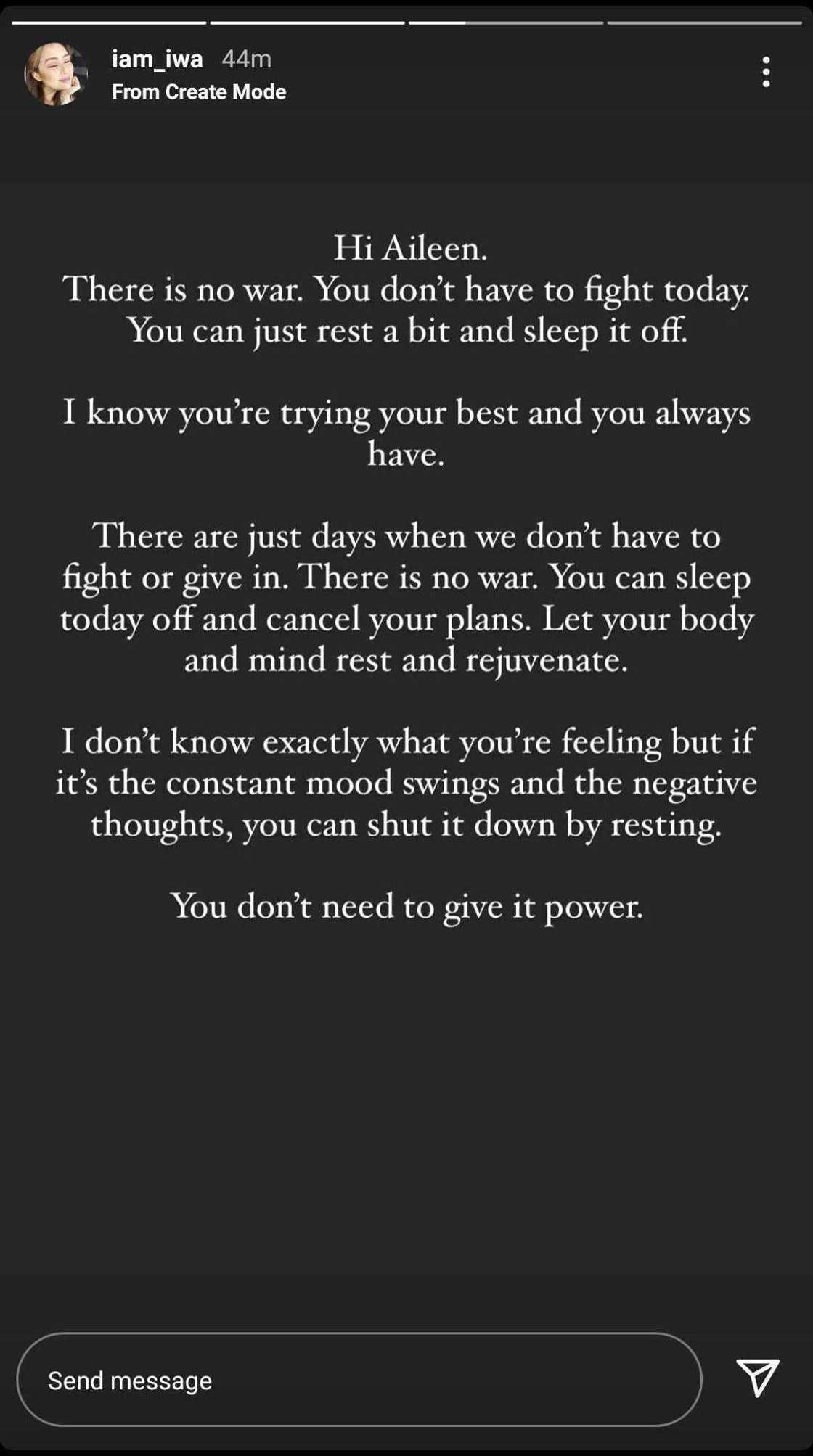Share this story via paper plane icon
813x1456 pixels.
coord(758,1376)
